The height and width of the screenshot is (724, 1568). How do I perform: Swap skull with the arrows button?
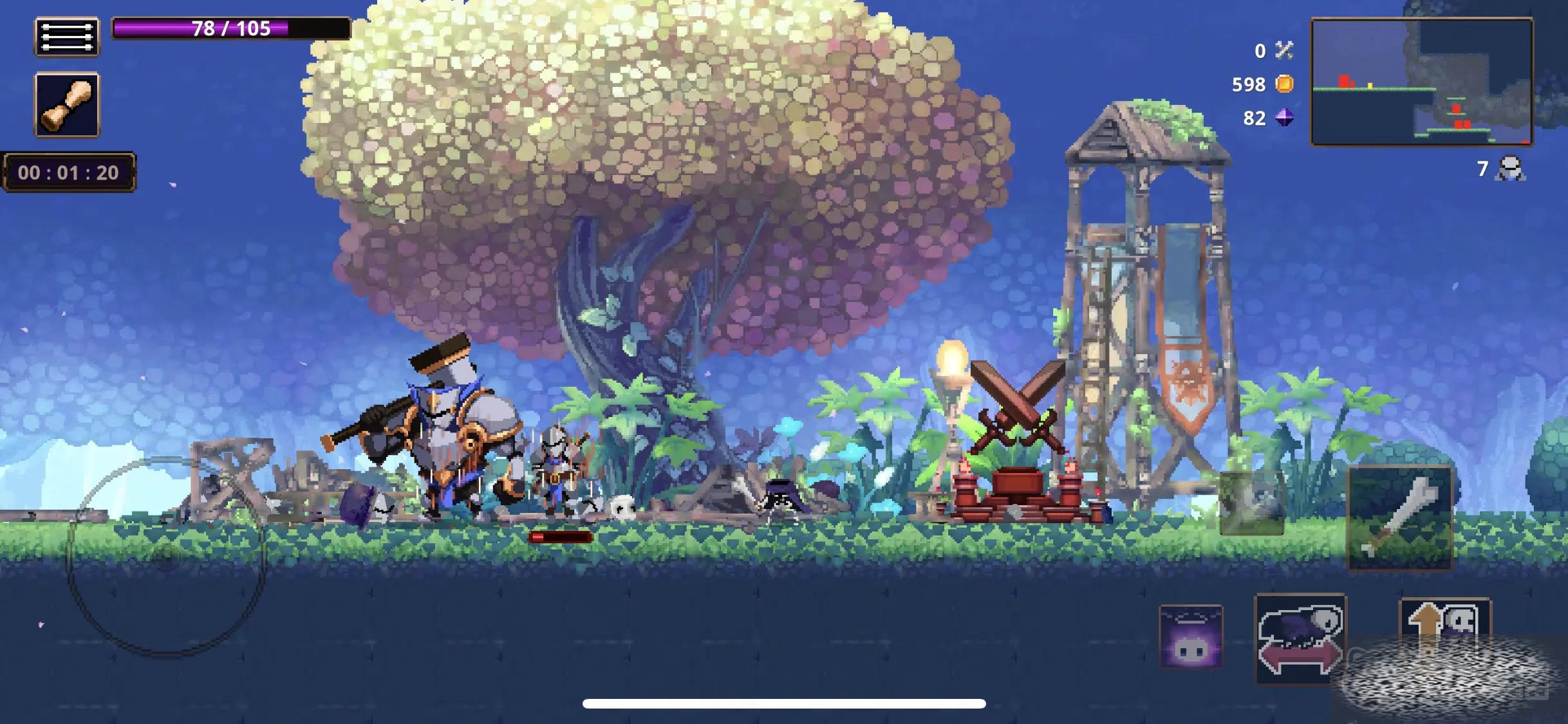click(x=1300, y=639)
